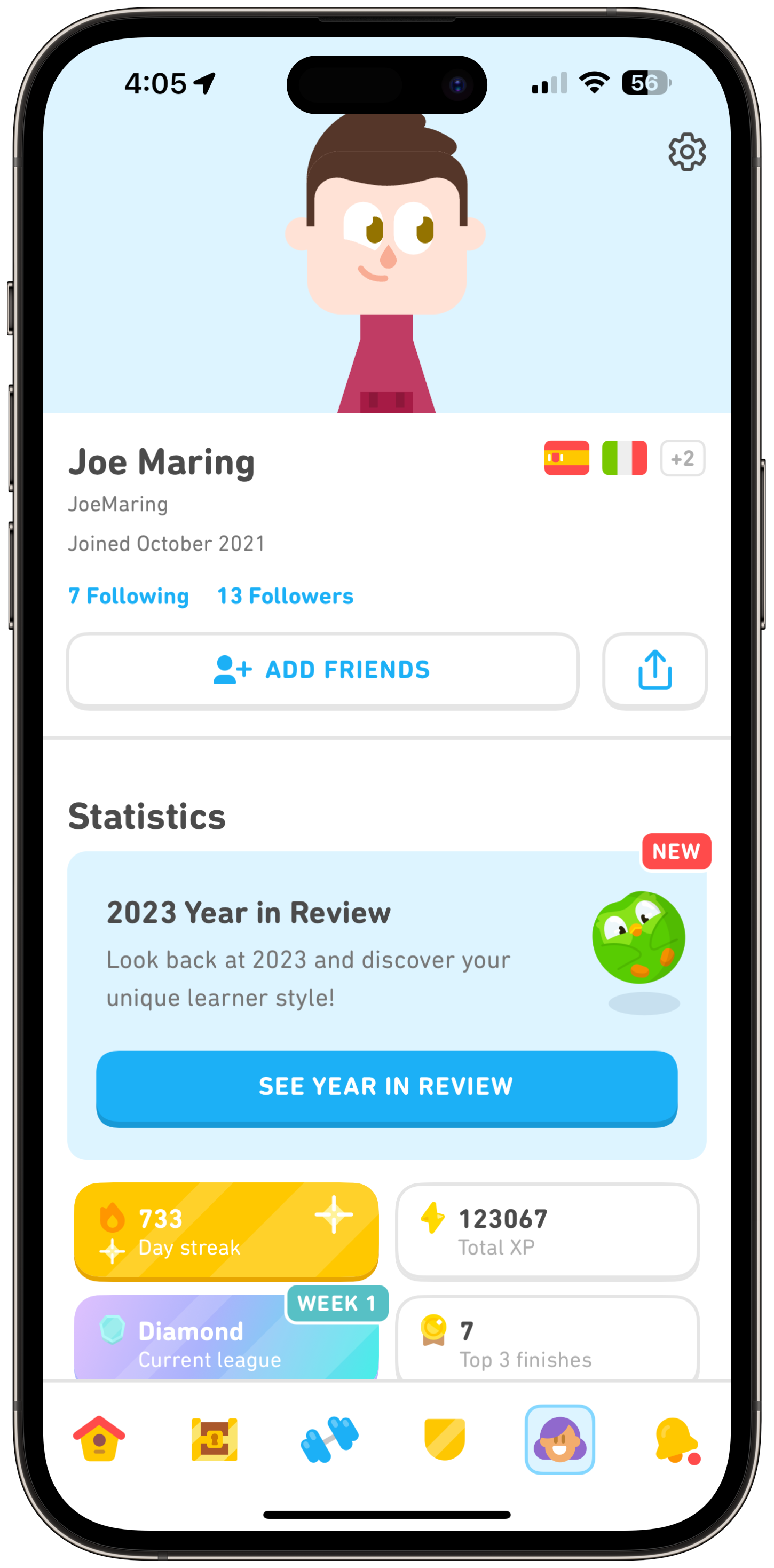View the 7 Following list
Screen dimensions: 774x1568
click(x=129, y=596)
